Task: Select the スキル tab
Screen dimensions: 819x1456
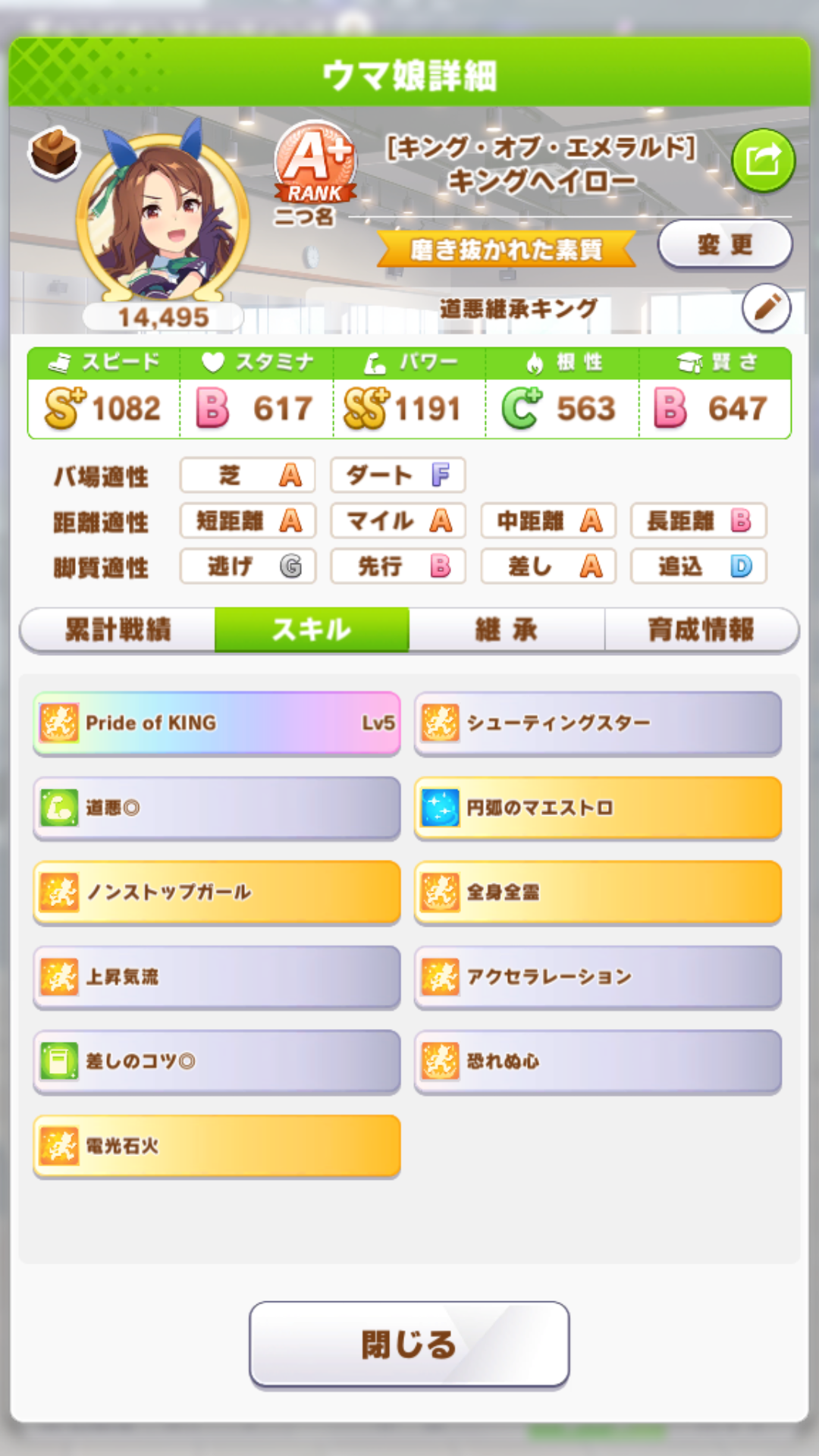Action: click(x=312, y=629)
